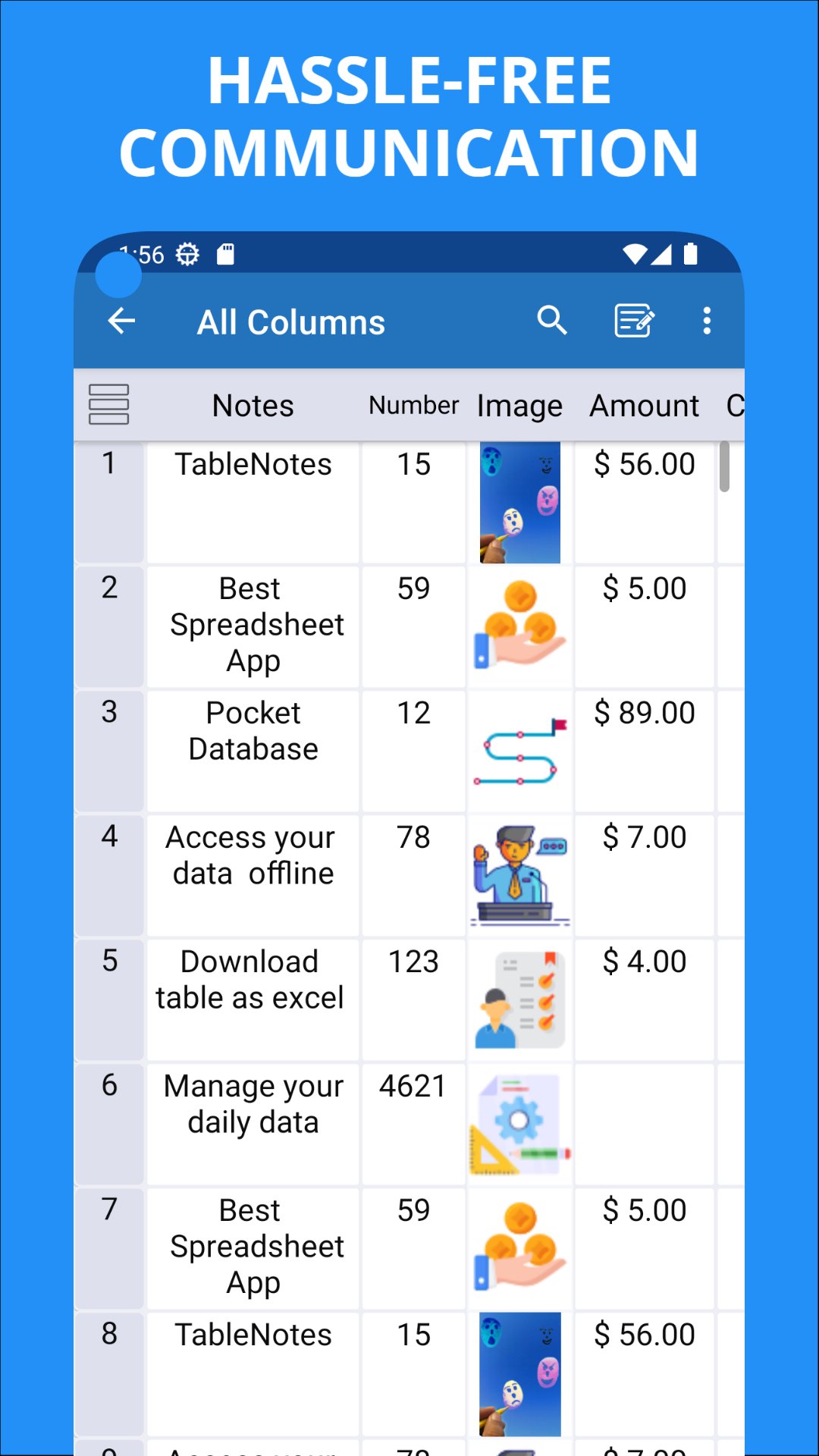This screenshot has height=1456, width=819.
Task: Open the TableNotes thumbnail in row 8
Action: (x=519, y=1373)
